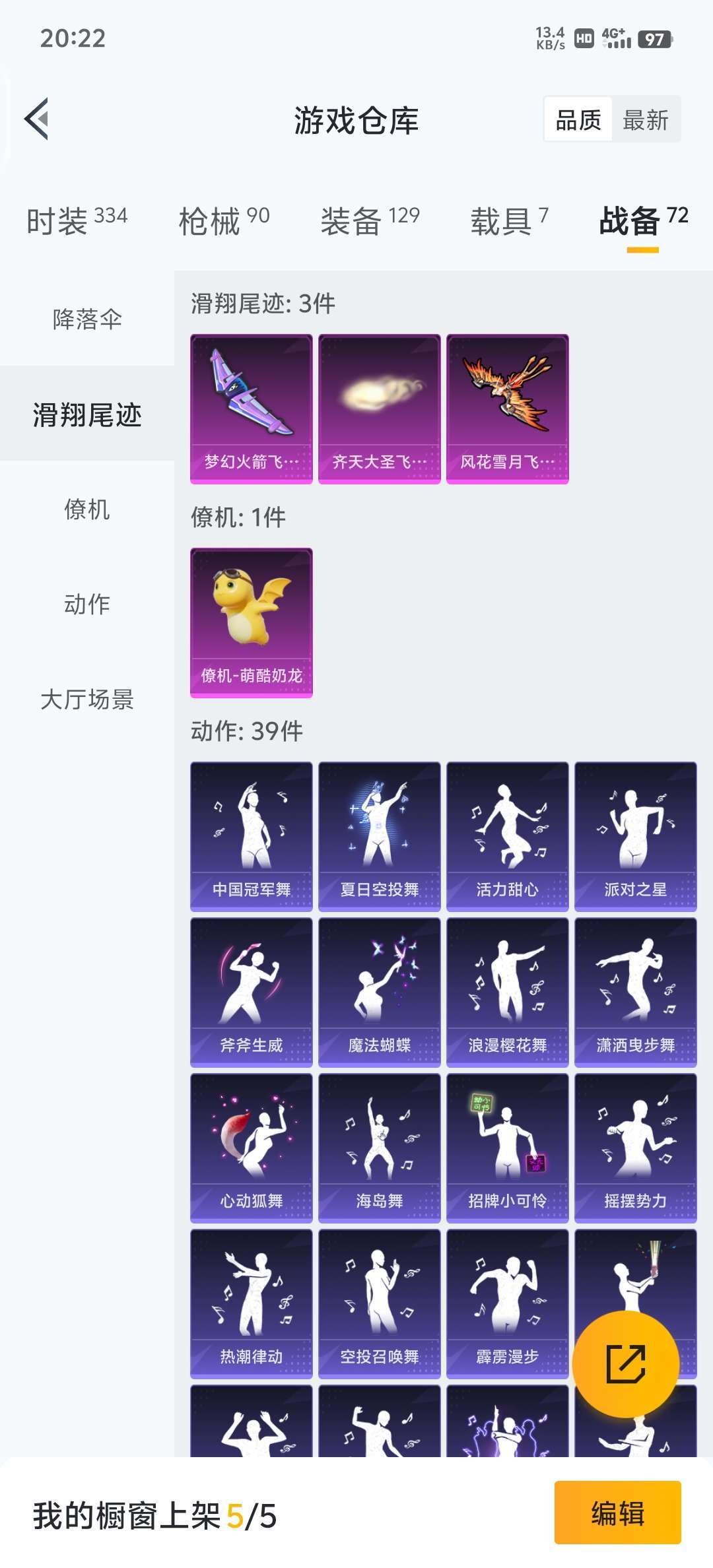
Task: View the 魔法蝴蝶 emote
Action: click(380, 992)
